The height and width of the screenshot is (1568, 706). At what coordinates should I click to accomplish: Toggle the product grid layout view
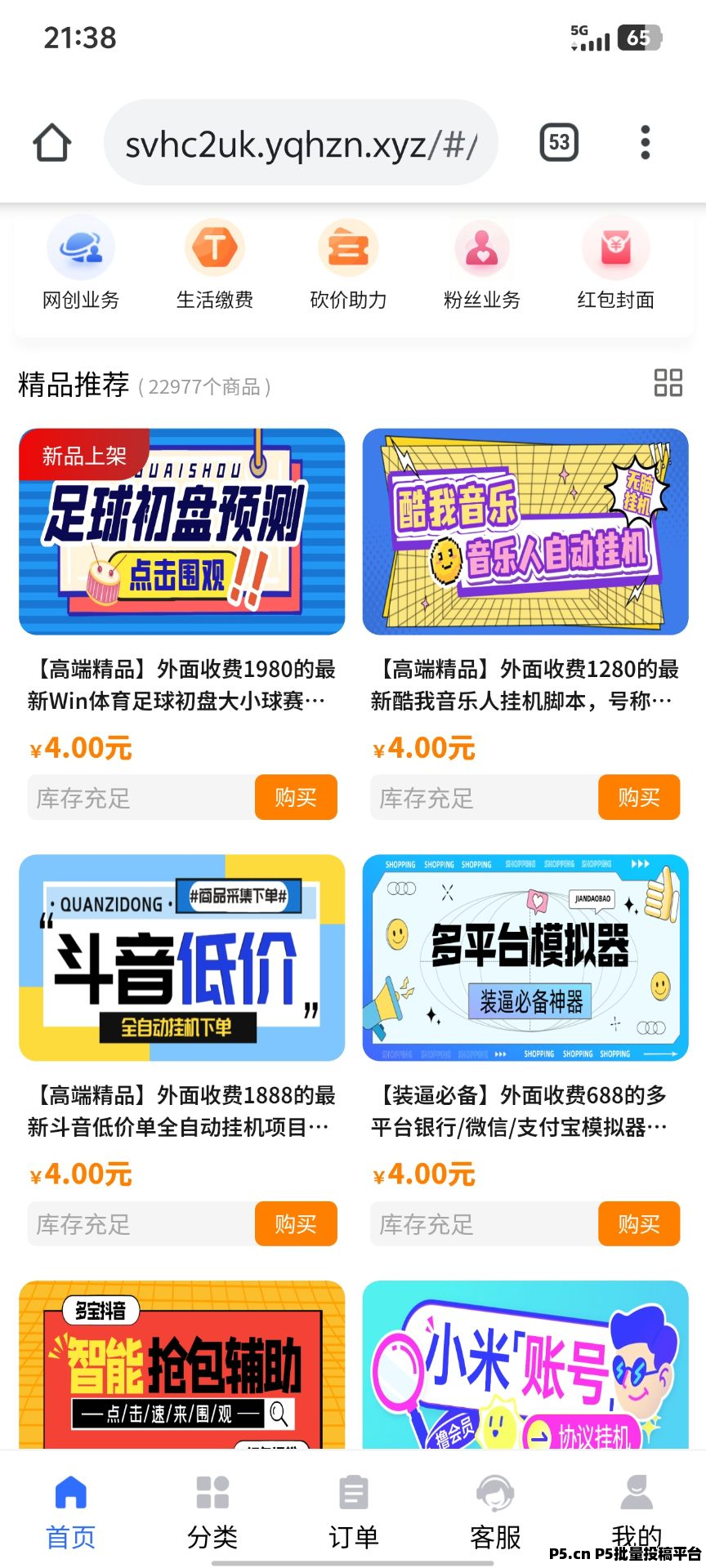pos(668,382)
